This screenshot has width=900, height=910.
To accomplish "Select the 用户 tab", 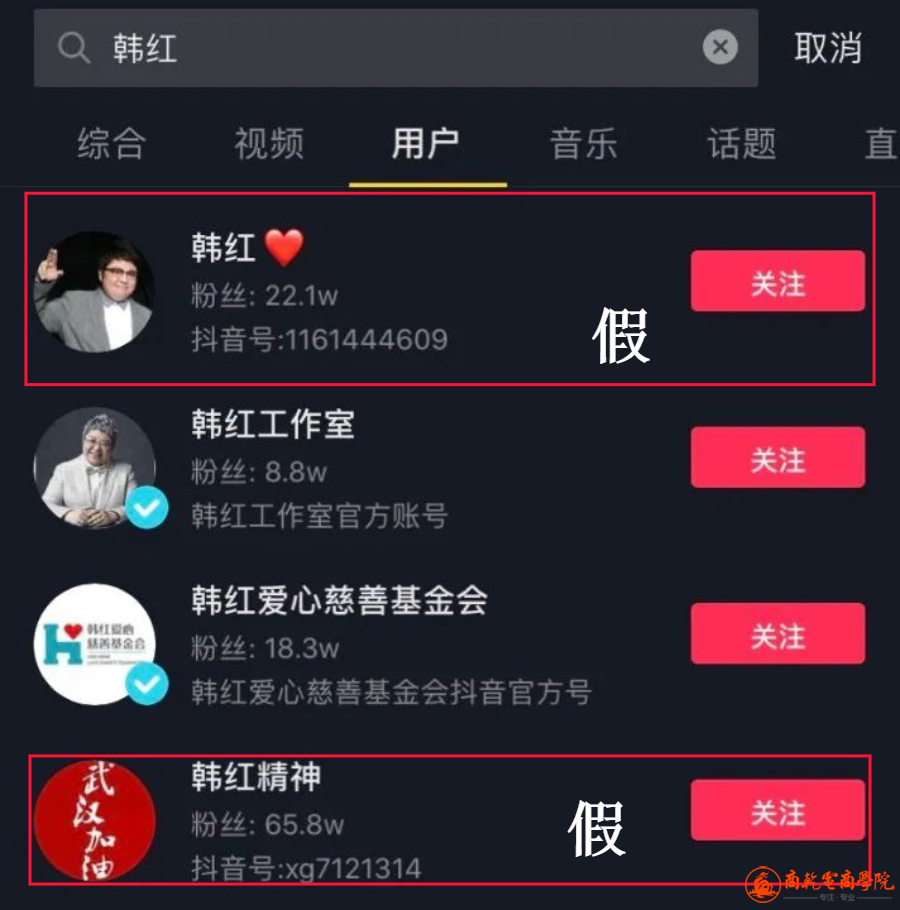I will 426,144.
